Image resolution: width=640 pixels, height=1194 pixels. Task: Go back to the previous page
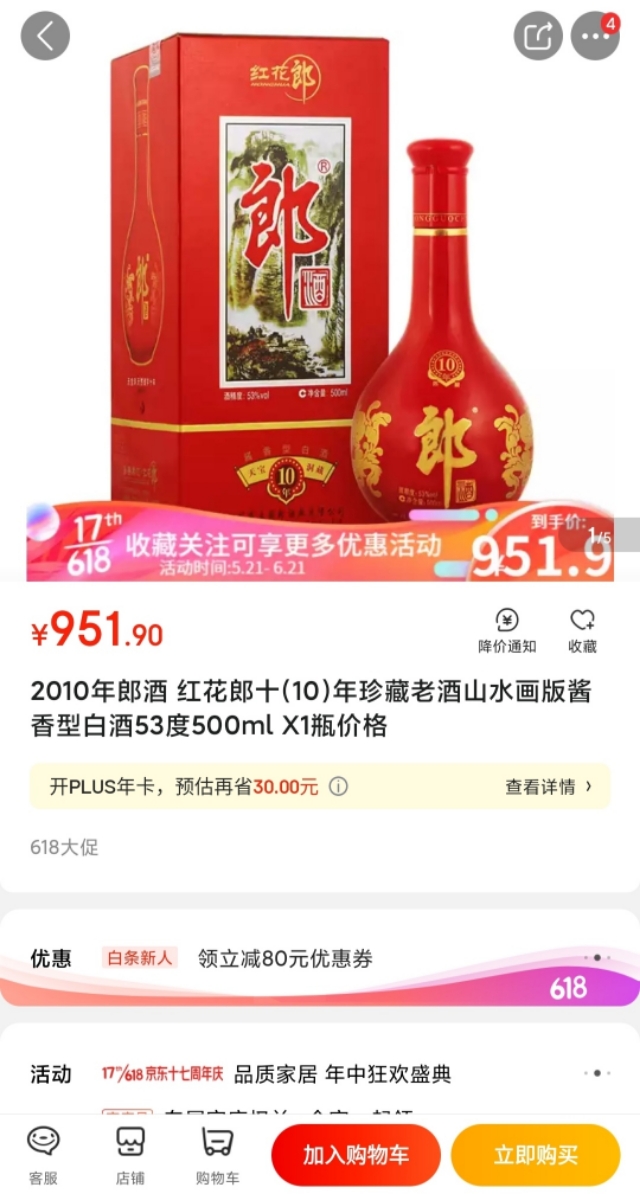coord(45,36)
